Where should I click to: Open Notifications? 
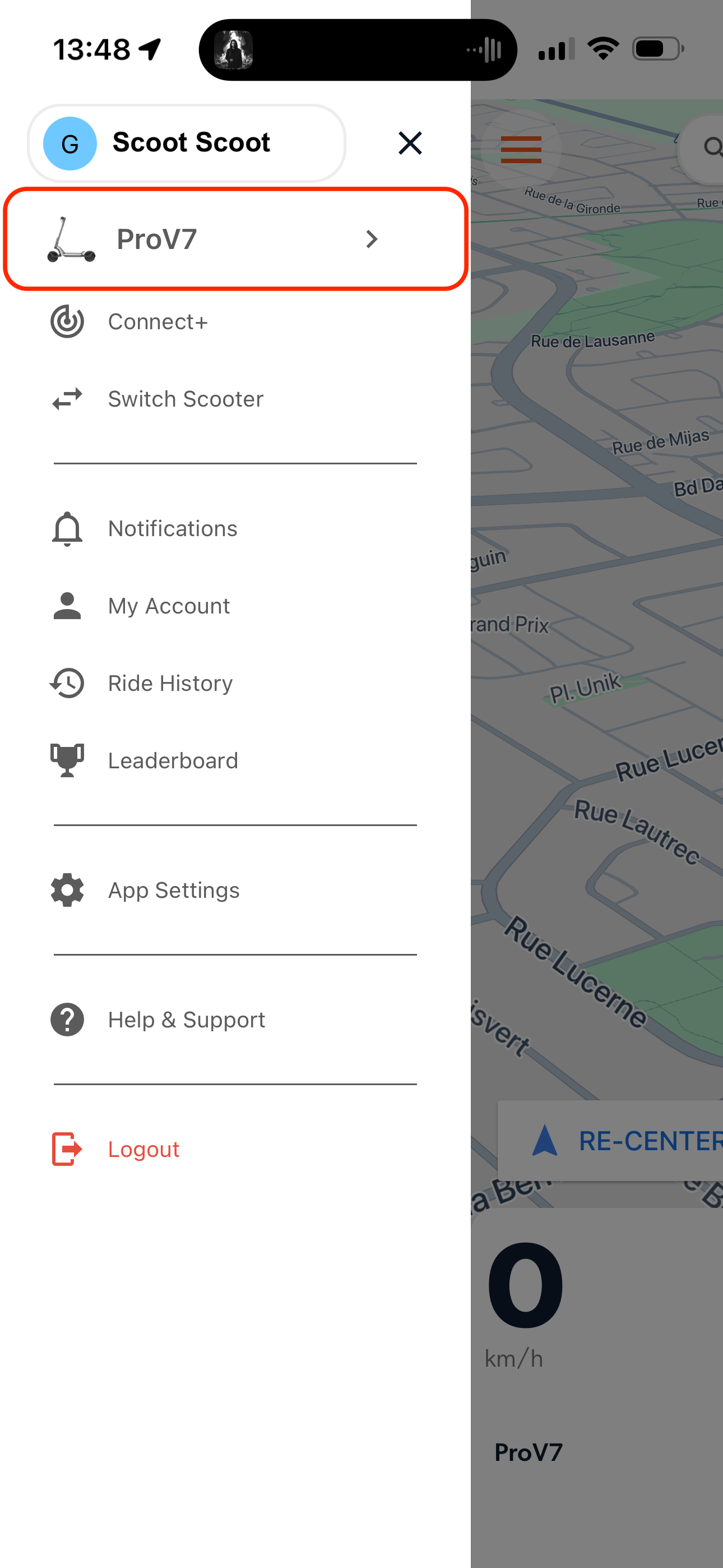click(172, 528)
